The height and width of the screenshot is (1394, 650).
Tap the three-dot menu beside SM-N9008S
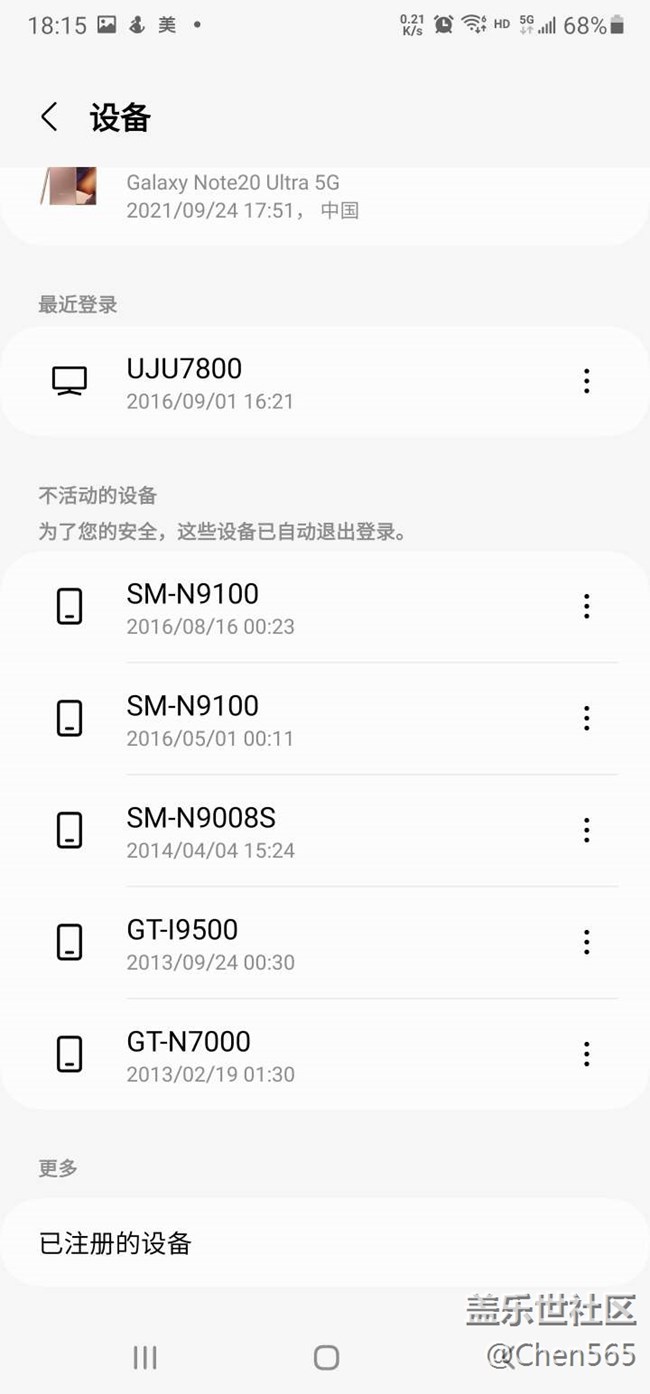[586, 830]
